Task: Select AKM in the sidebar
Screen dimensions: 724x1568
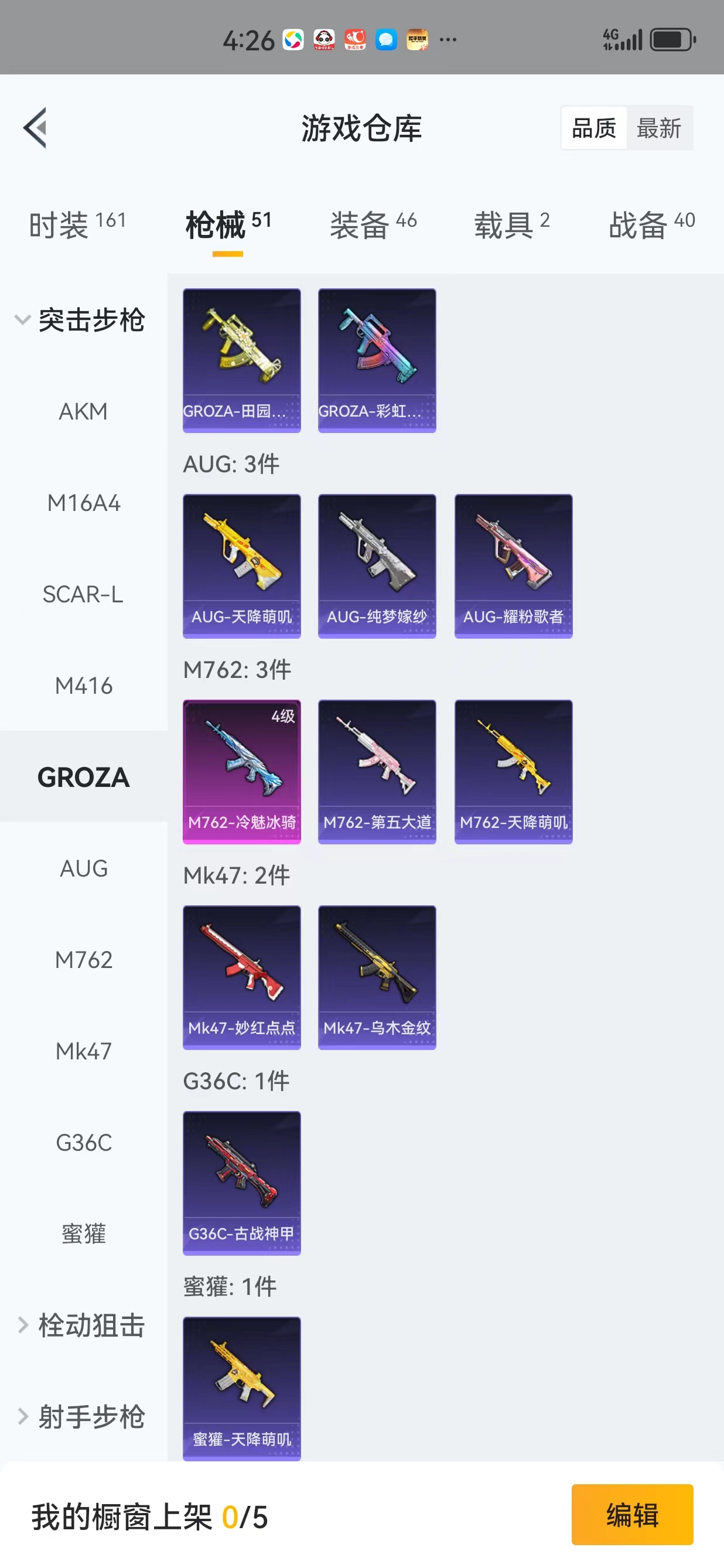Action: 83,411
